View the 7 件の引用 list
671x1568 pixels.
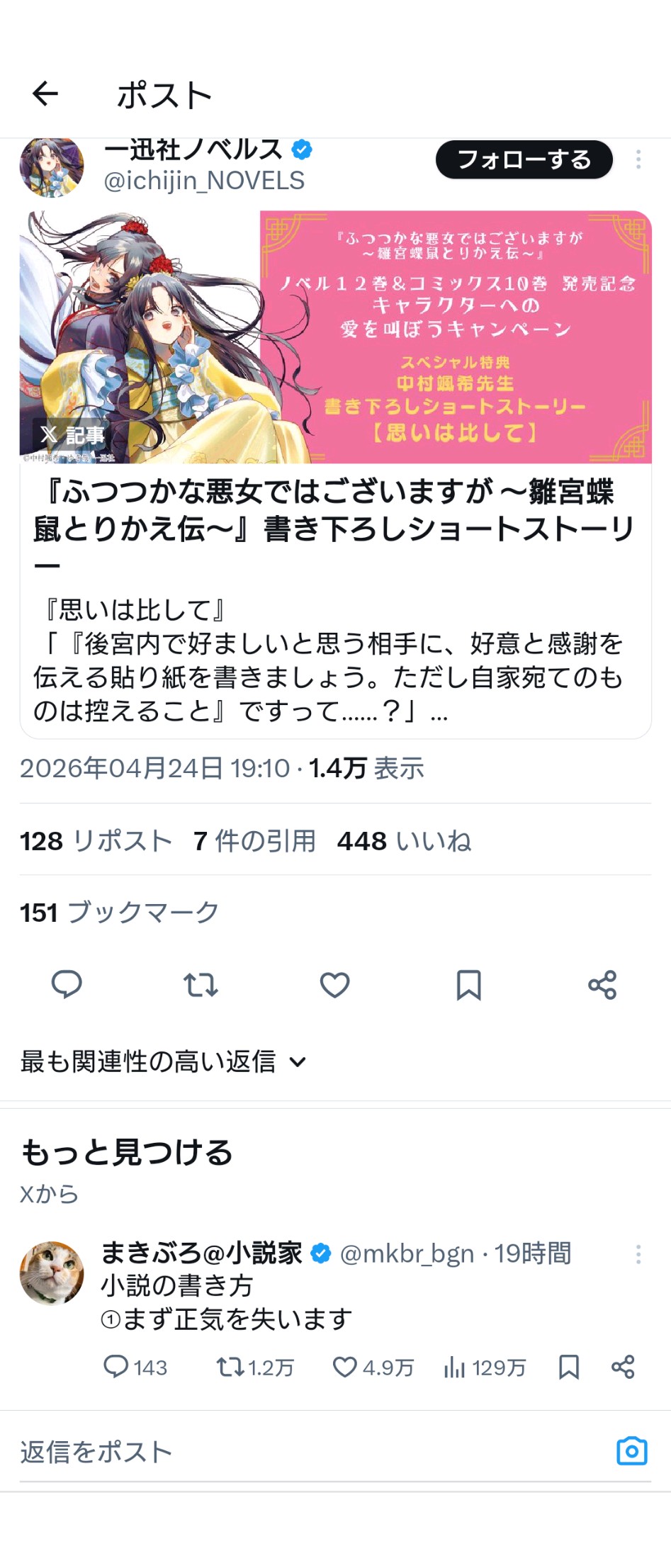(254, 841)
